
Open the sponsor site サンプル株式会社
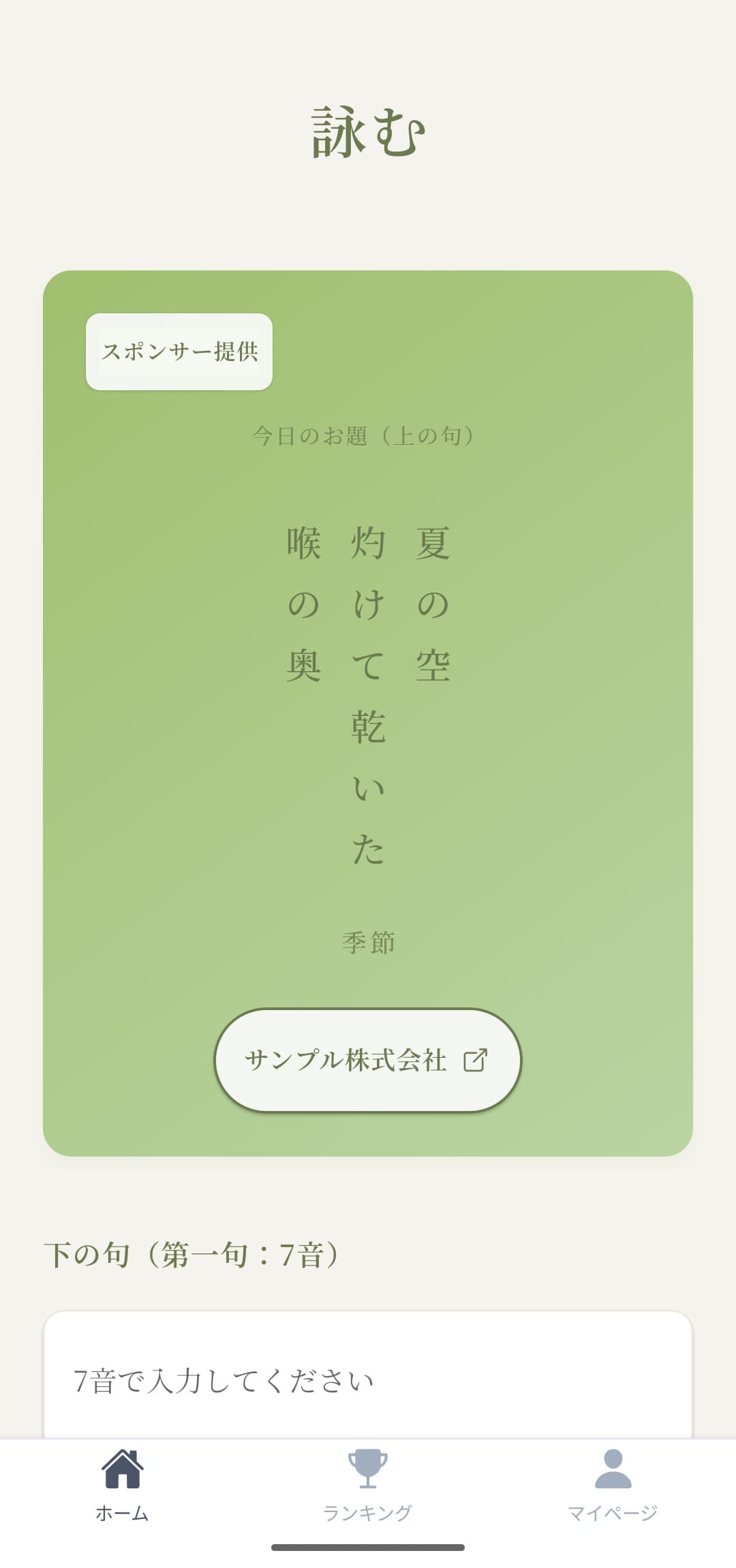(x=368, y=1061)
